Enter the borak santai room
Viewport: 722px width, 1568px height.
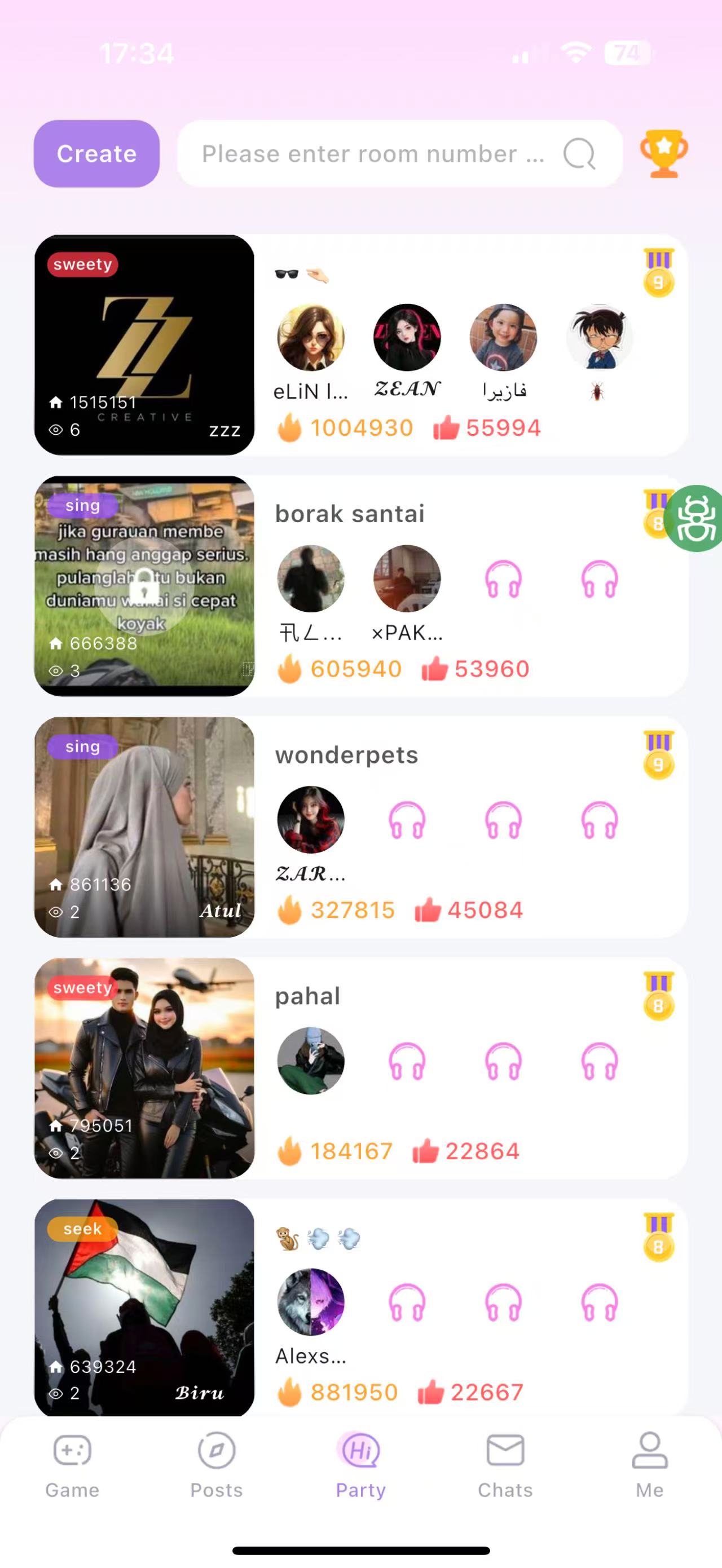[144, 586]
